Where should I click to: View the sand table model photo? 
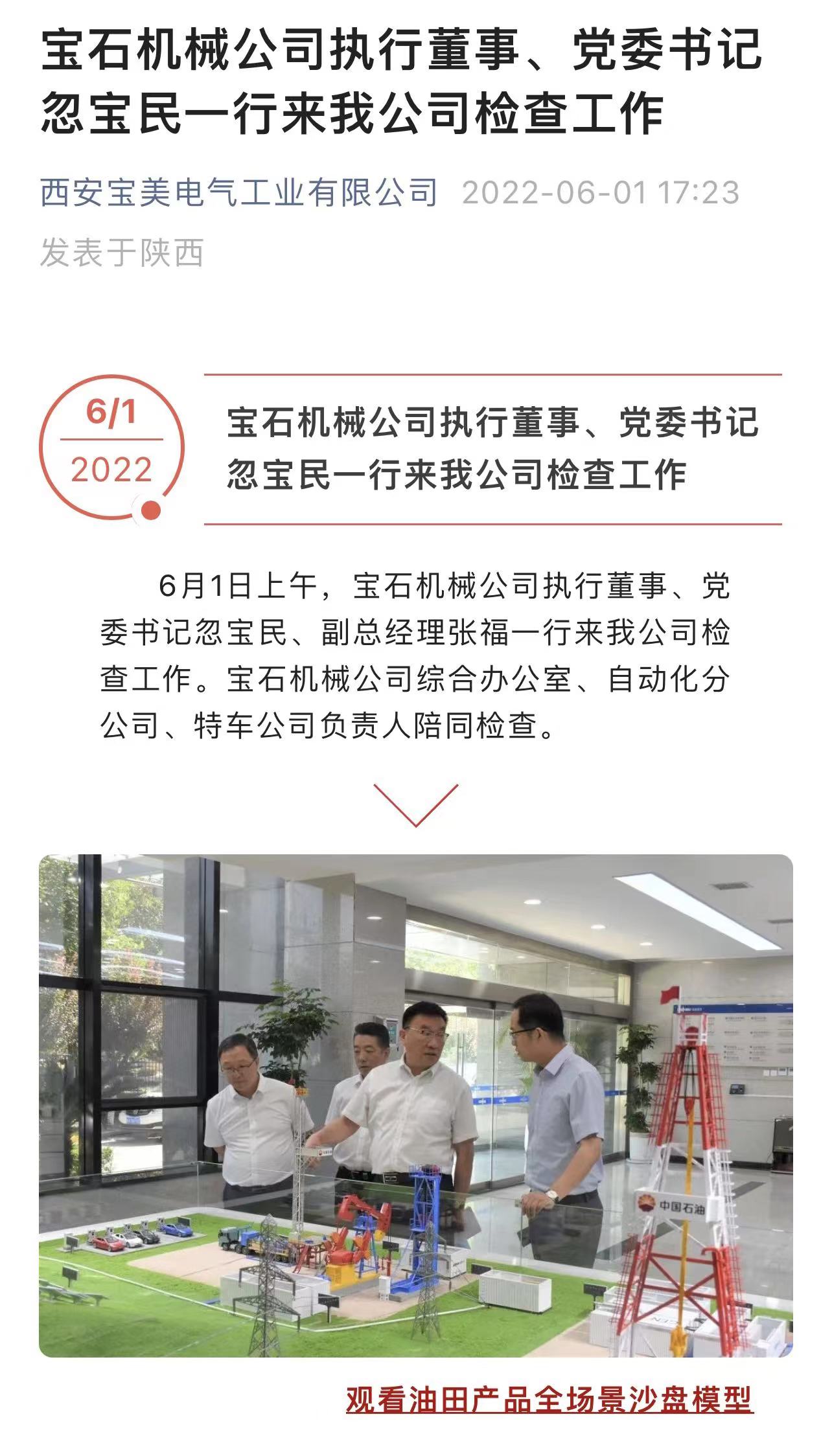[415, 1105]
